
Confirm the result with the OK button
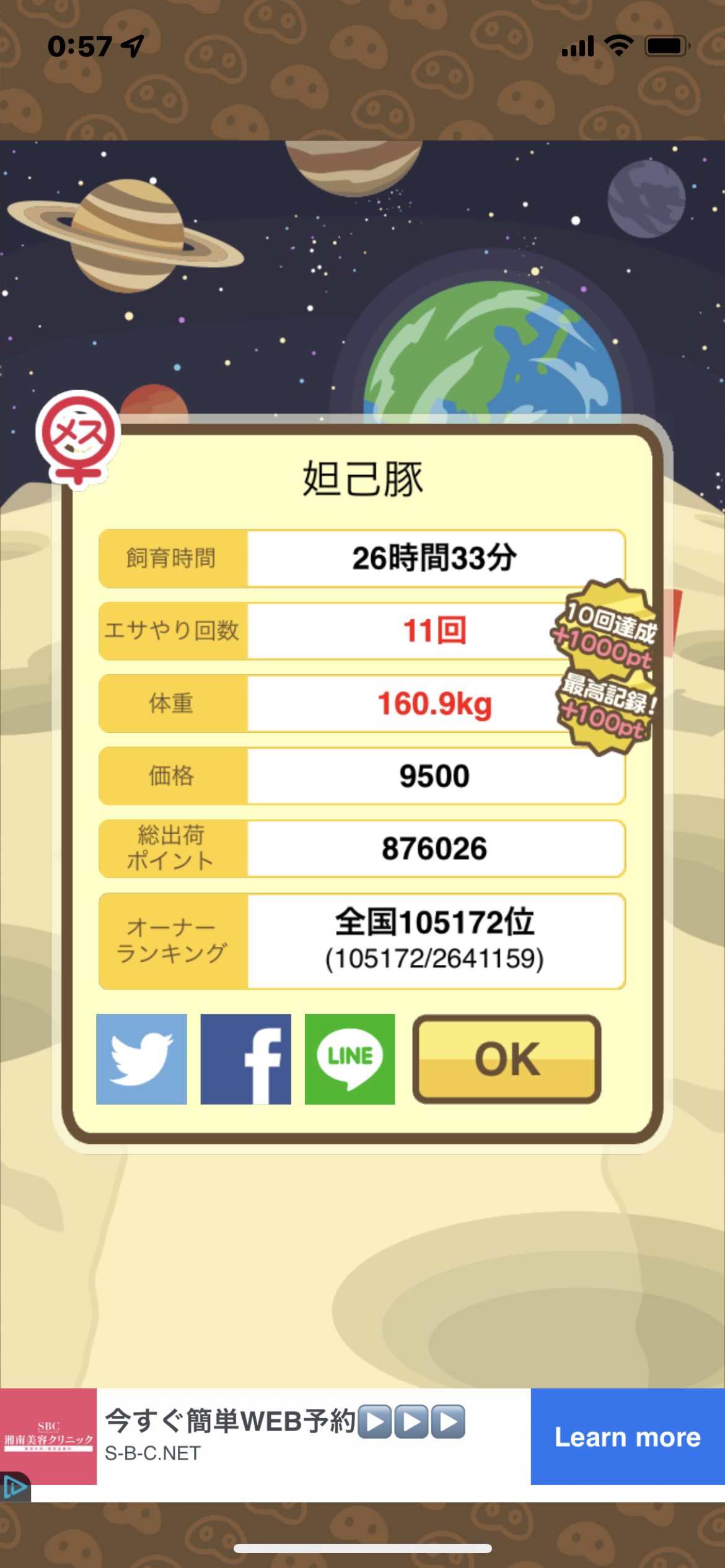(x=507, y=1059)
